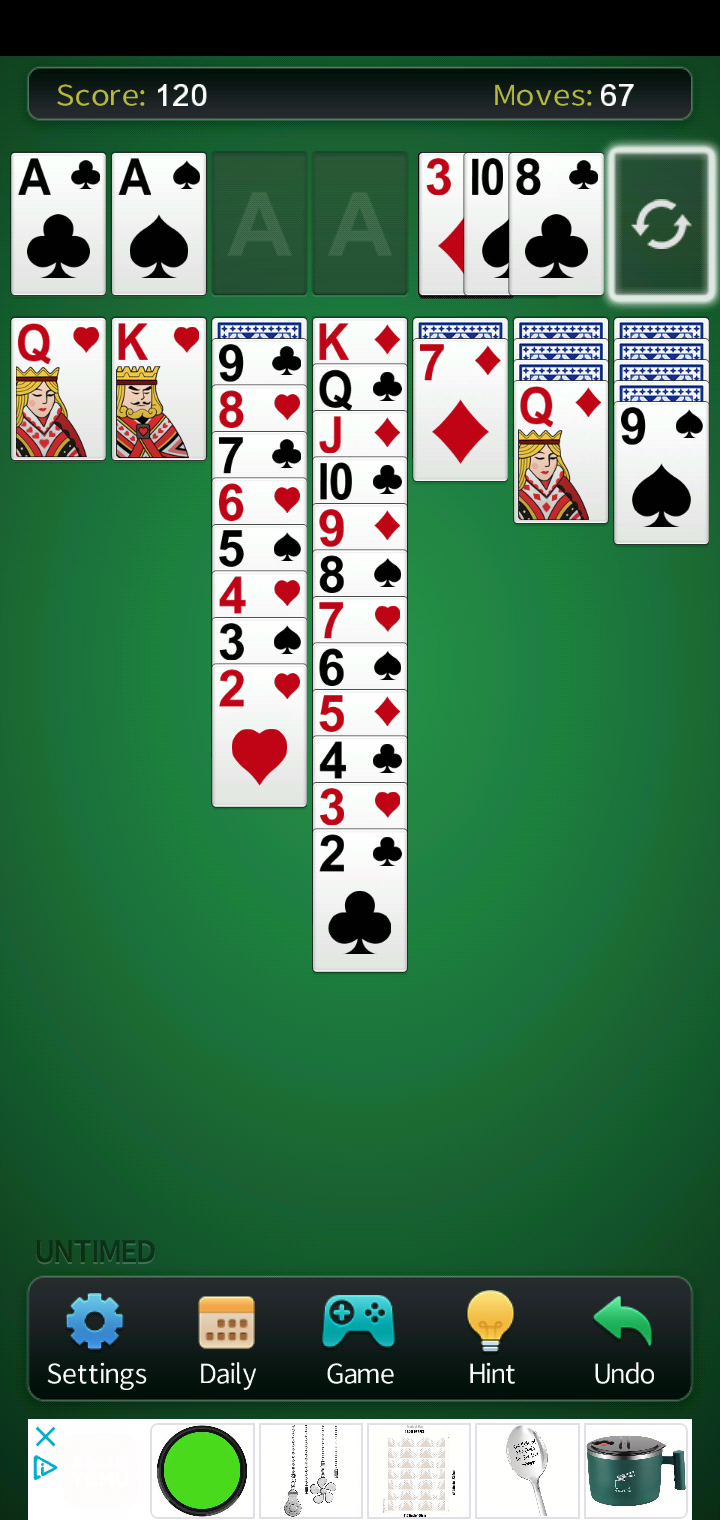Open the Game menu
This screenshot has height=1520, width=720.
tap(360, 1340)
